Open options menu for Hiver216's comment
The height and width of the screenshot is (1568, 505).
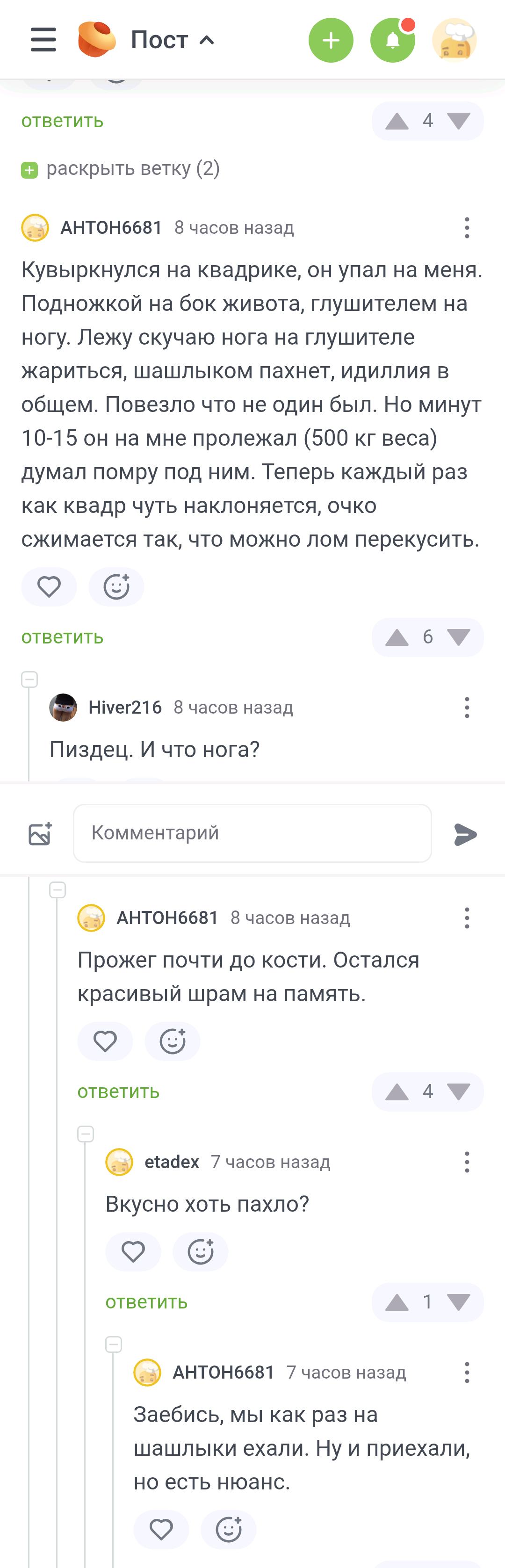coord(467,707)
